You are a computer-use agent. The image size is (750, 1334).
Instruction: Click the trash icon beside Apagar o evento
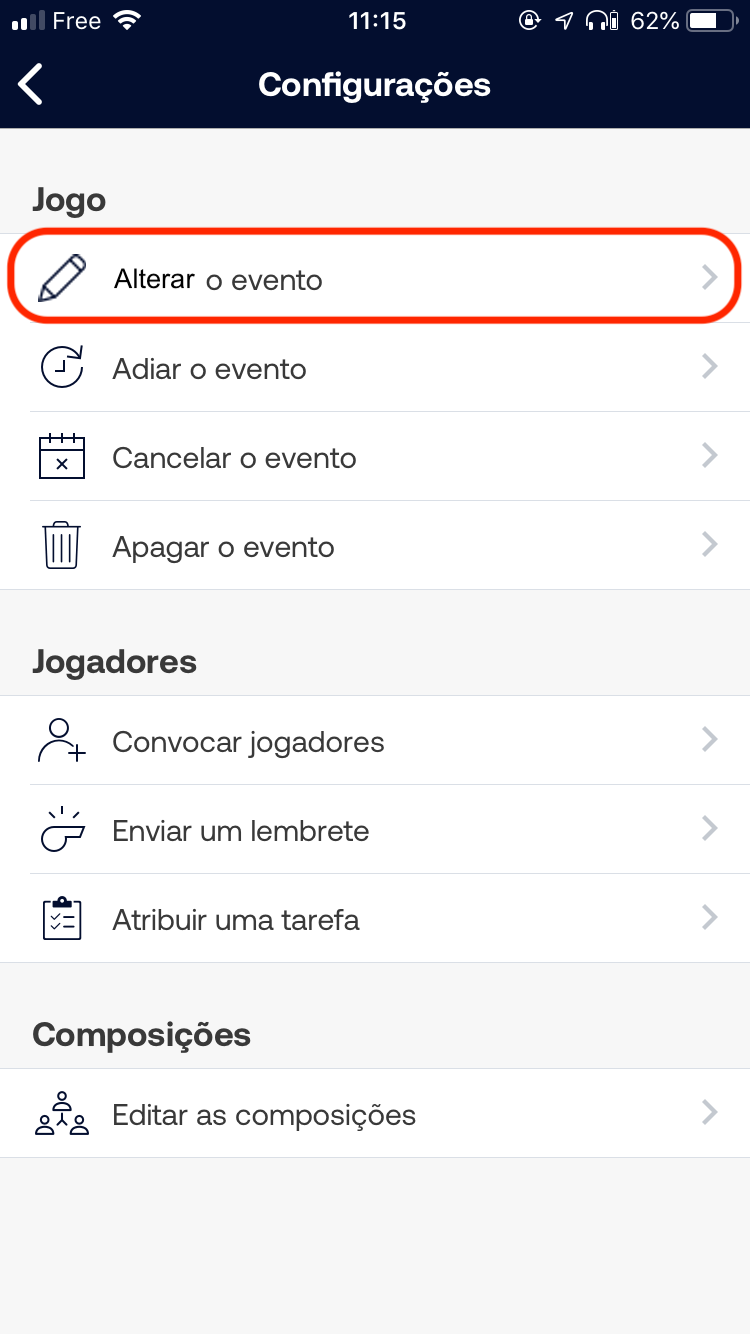(62, 545)
